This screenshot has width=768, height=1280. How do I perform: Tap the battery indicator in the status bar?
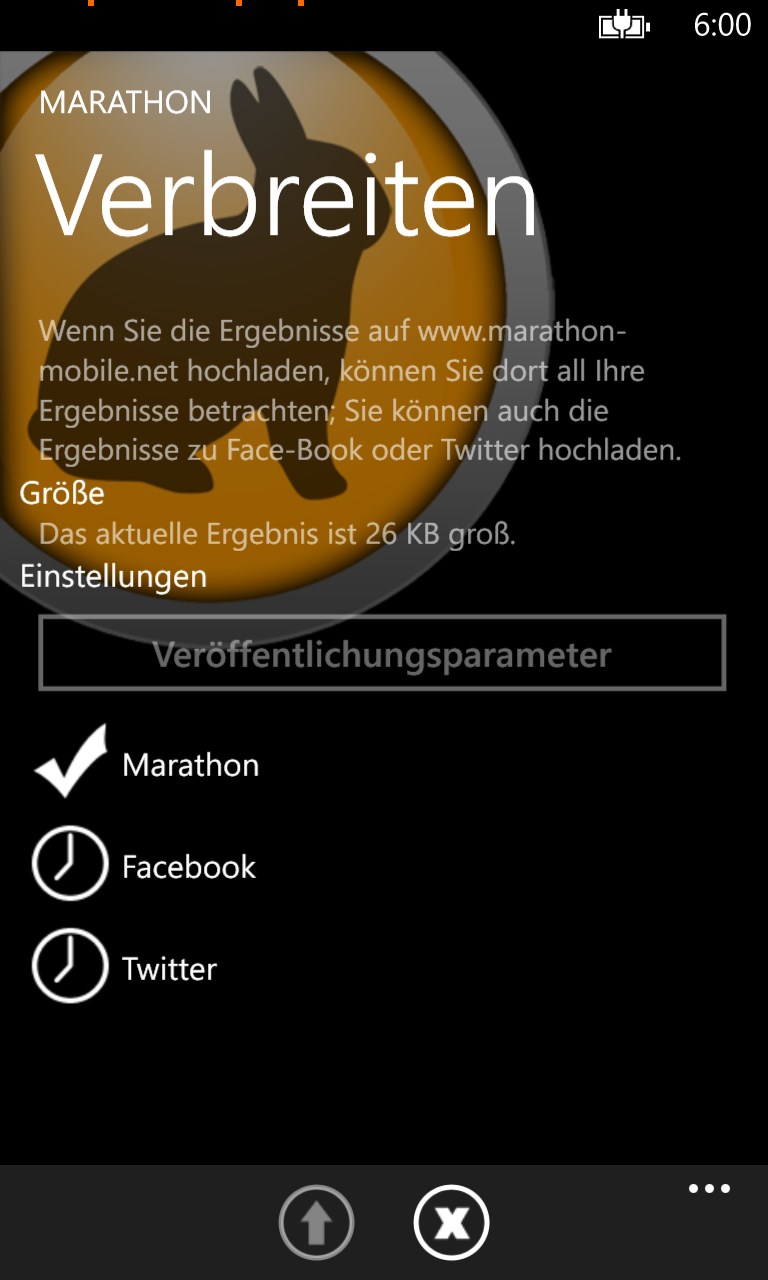(622, 27)
